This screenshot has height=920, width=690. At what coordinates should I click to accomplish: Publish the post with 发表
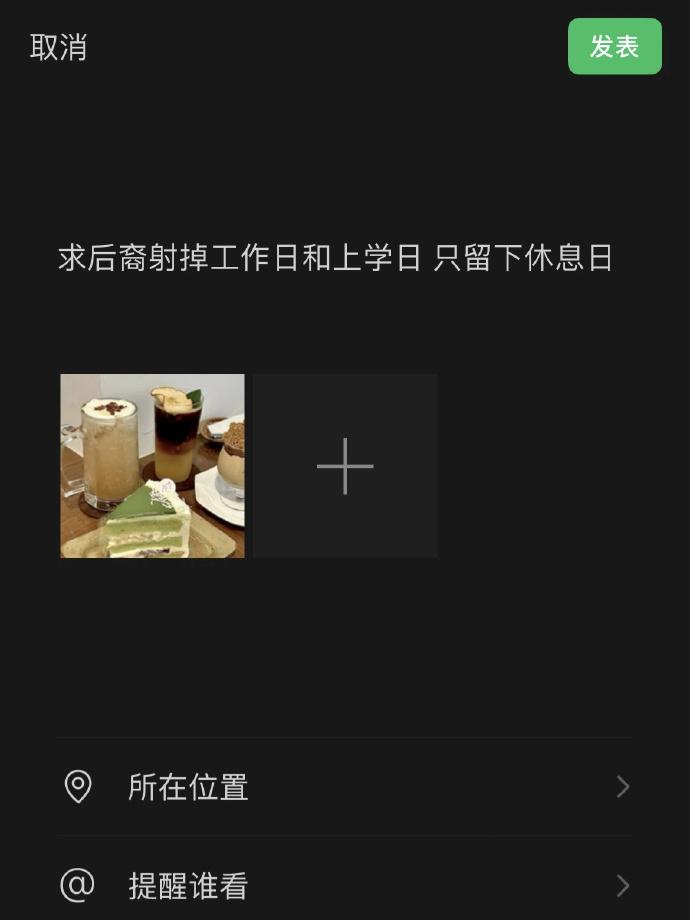(614, 46)
